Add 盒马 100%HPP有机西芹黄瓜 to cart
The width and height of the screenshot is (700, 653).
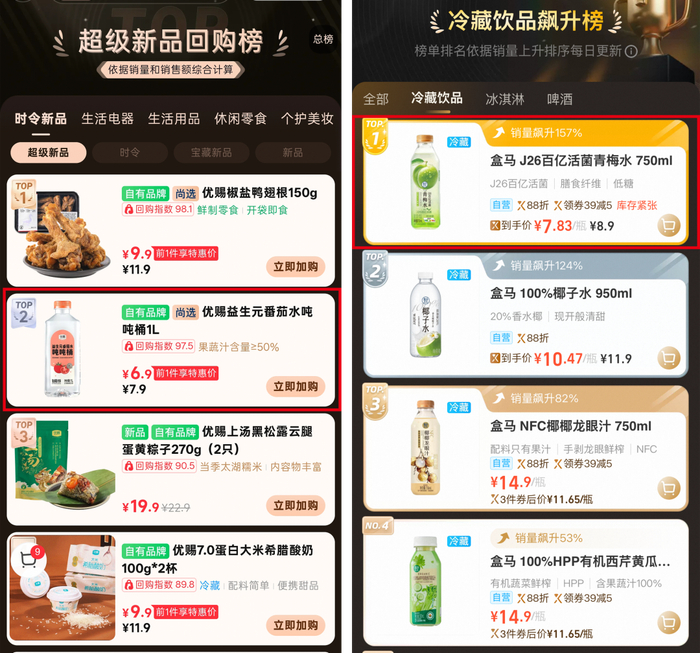tap(669, 622)
